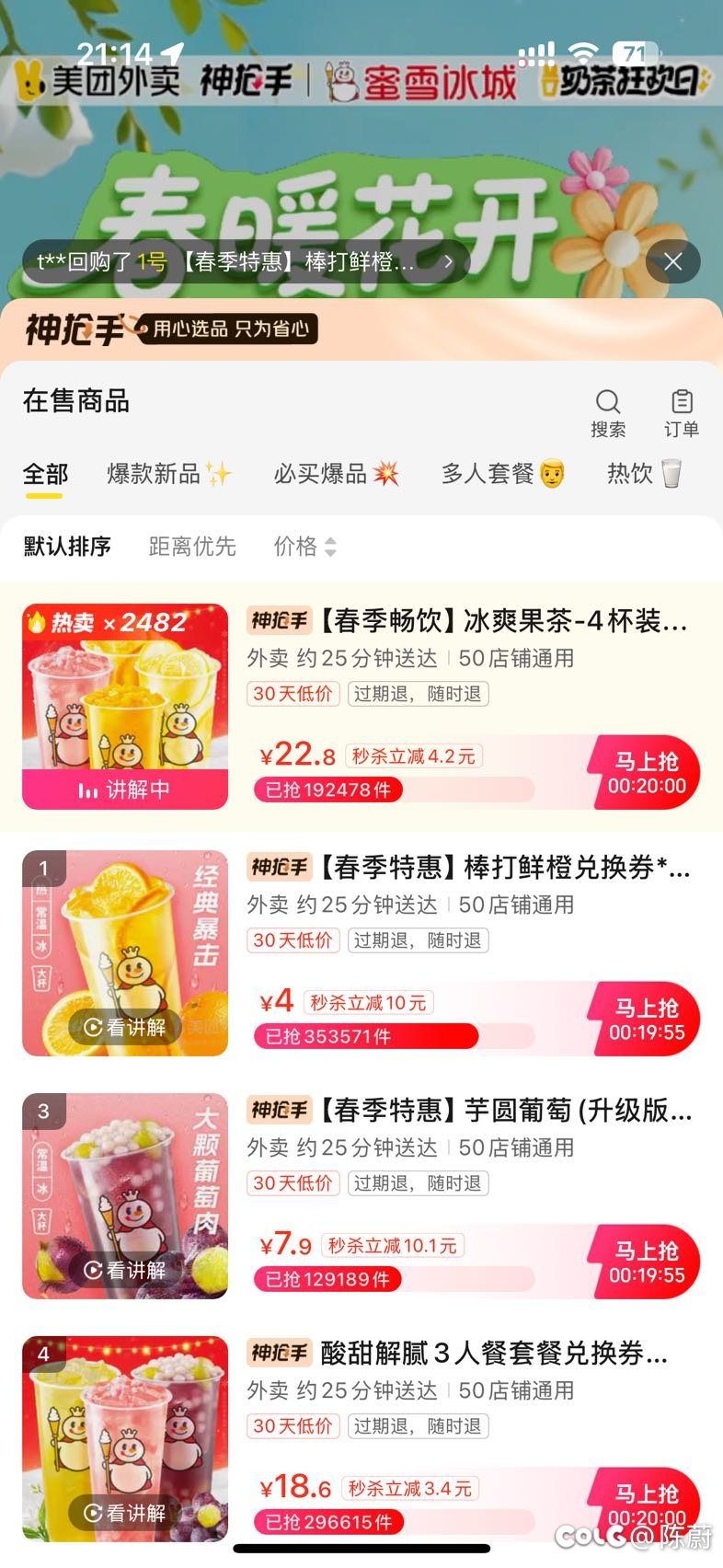Image resolution: width=723 pixels, height=1568 pixels.
Task: Sort by 距离优先
Action: coord(192,547)
